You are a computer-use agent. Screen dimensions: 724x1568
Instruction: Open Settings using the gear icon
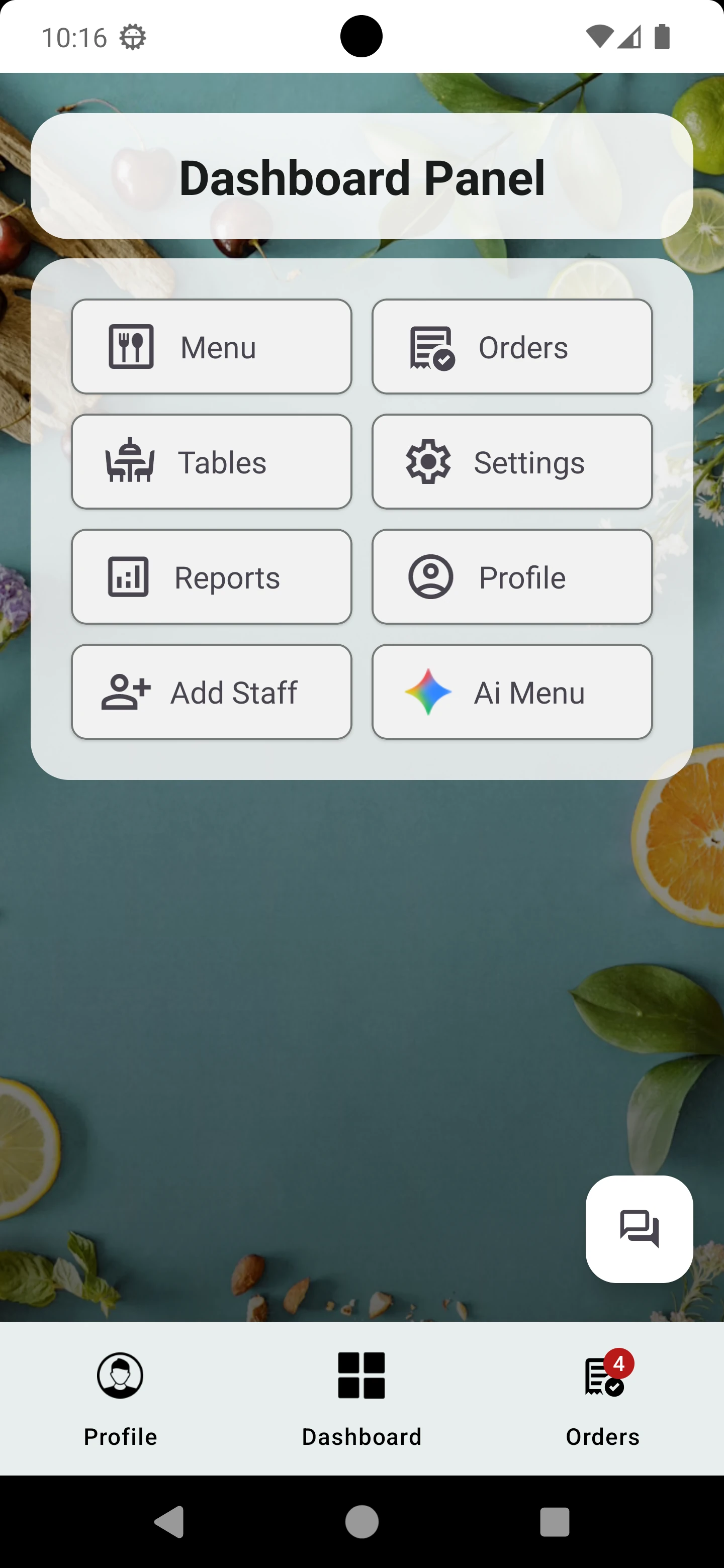429,461
